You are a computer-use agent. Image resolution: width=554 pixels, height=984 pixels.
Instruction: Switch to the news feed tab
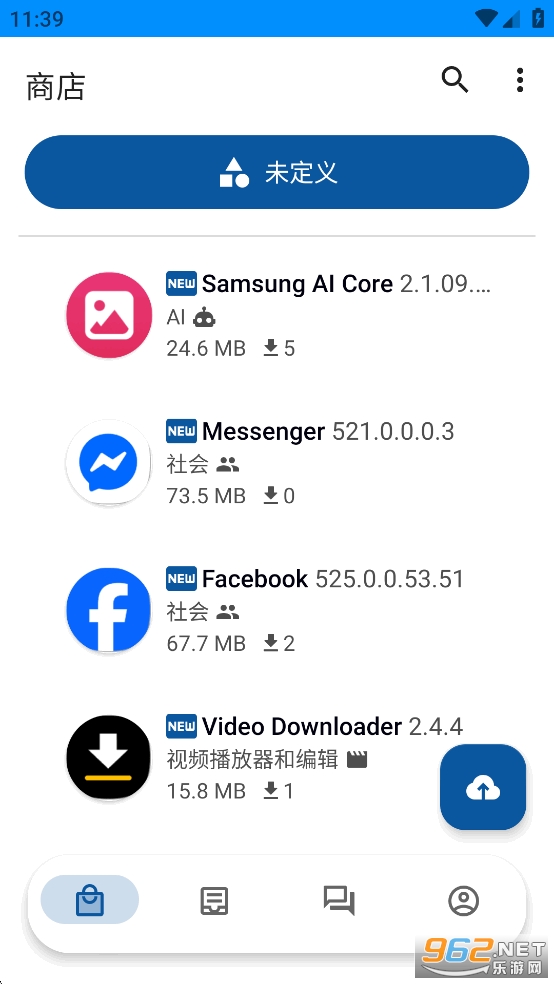[214, 901]
